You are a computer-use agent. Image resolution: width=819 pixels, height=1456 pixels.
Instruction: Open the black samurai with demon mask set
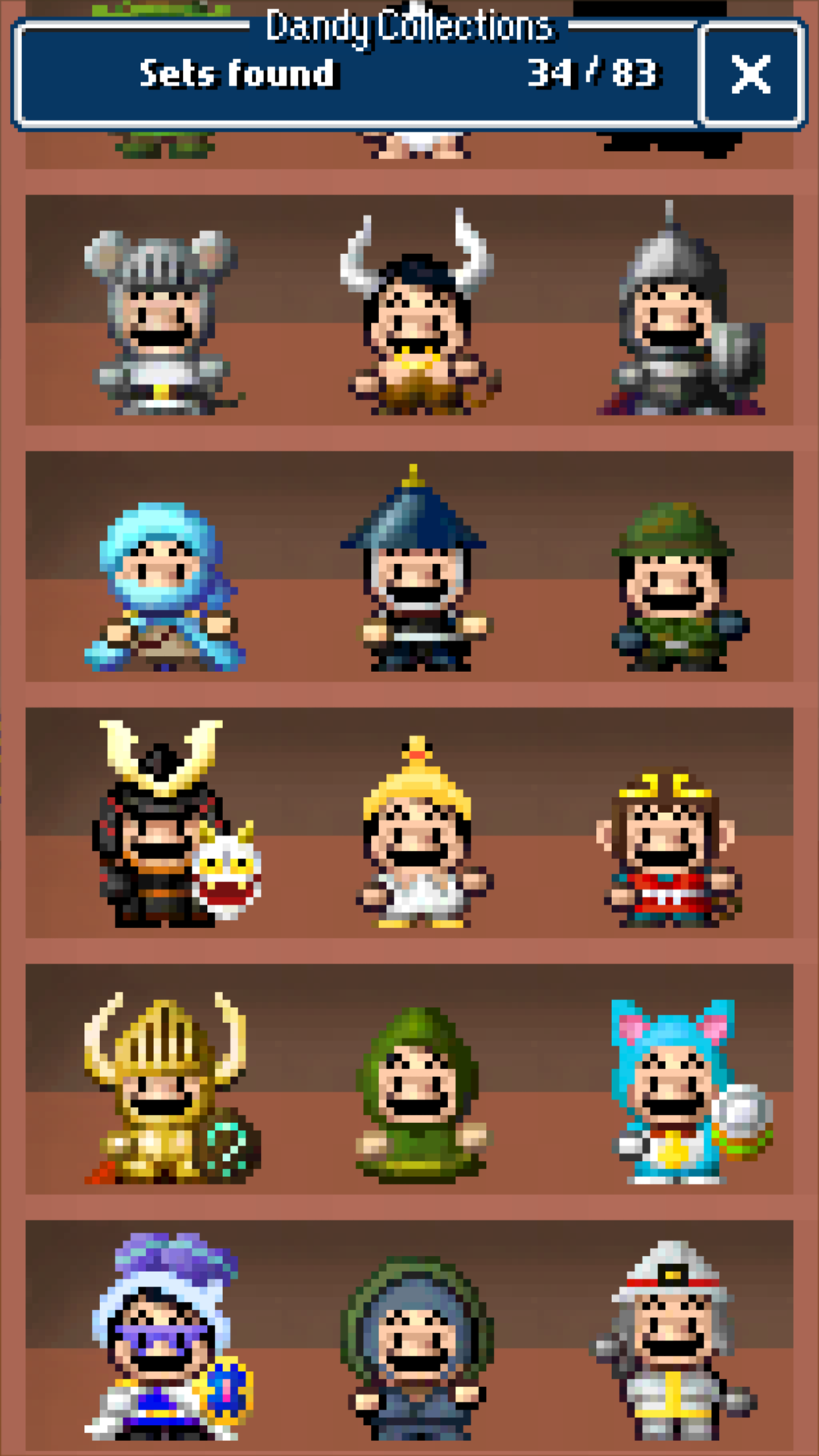171,827
